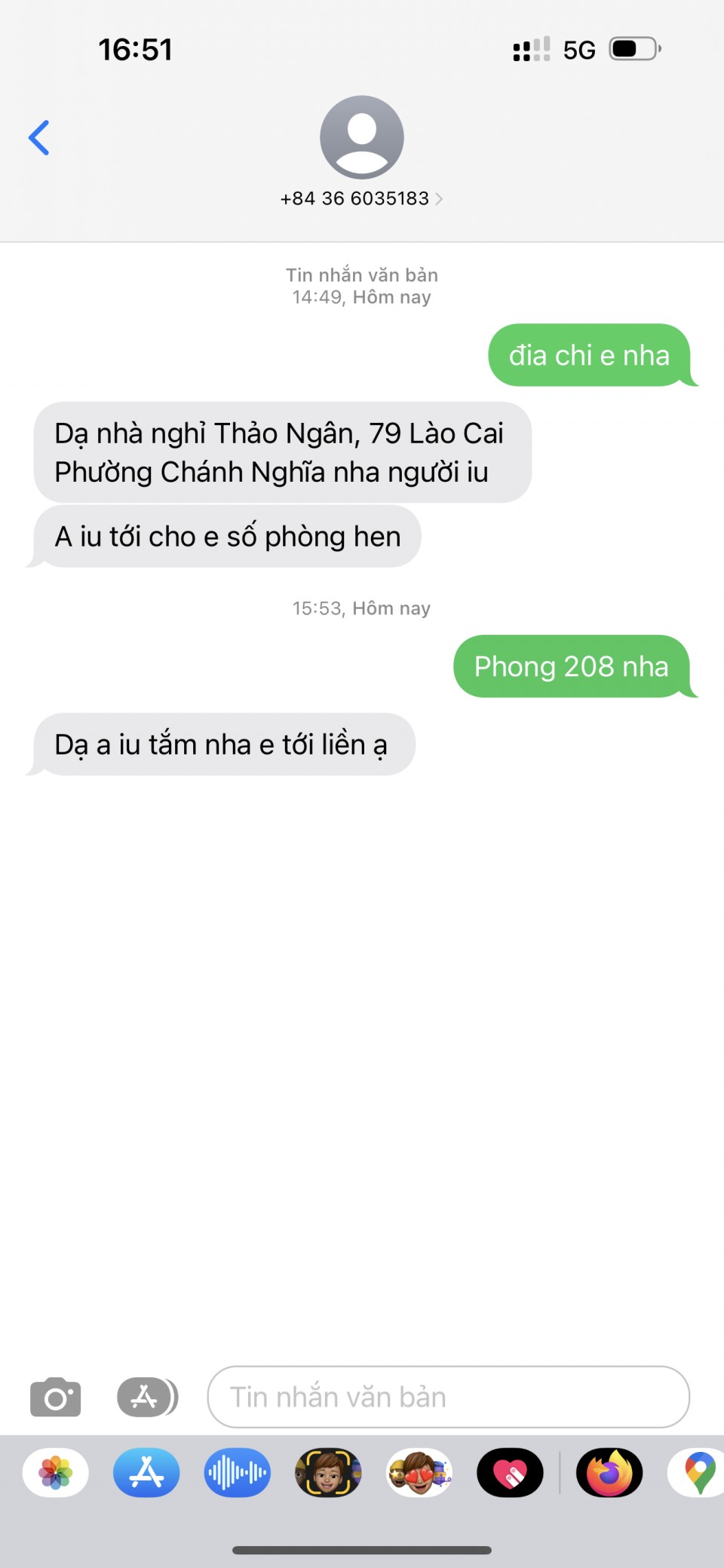This screenshot has height=1568, width=724.
Task: Open contact details for +84 36 6035183
Action: [361, 198]
